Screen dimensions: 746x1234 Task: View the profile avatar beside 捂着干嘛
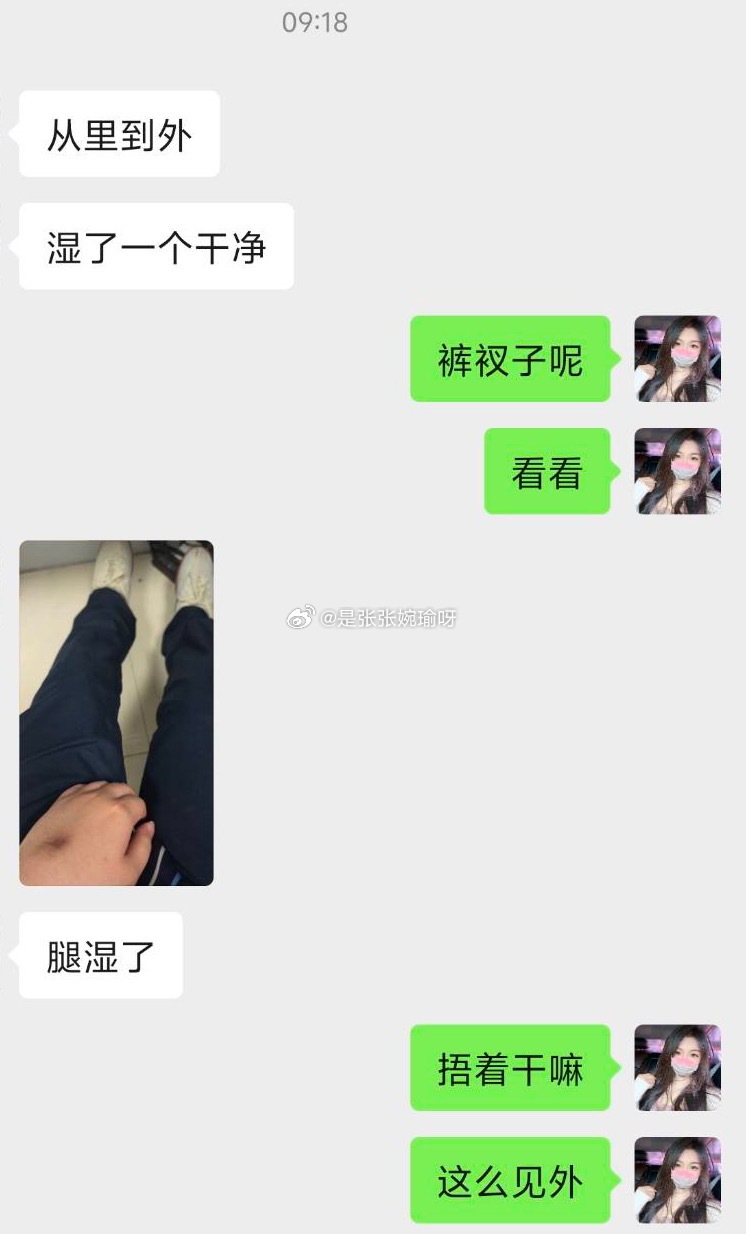pos(678,1067)
